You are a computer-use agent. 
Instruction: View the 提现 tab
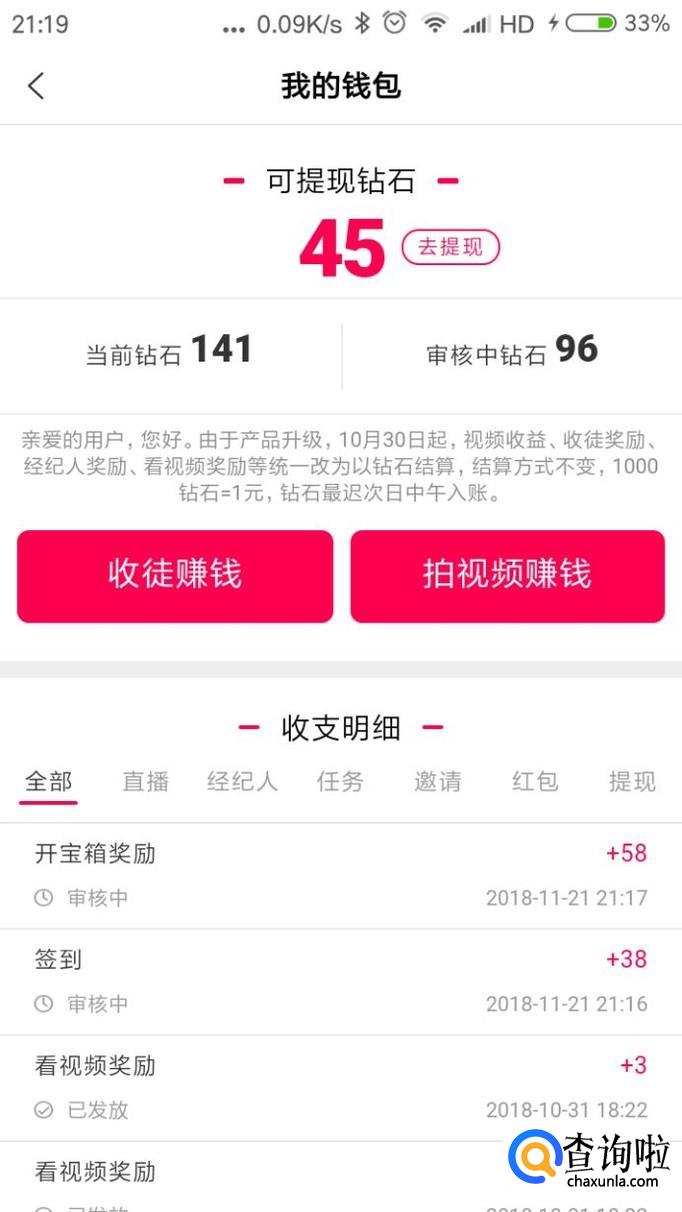[x=632, y=782]
